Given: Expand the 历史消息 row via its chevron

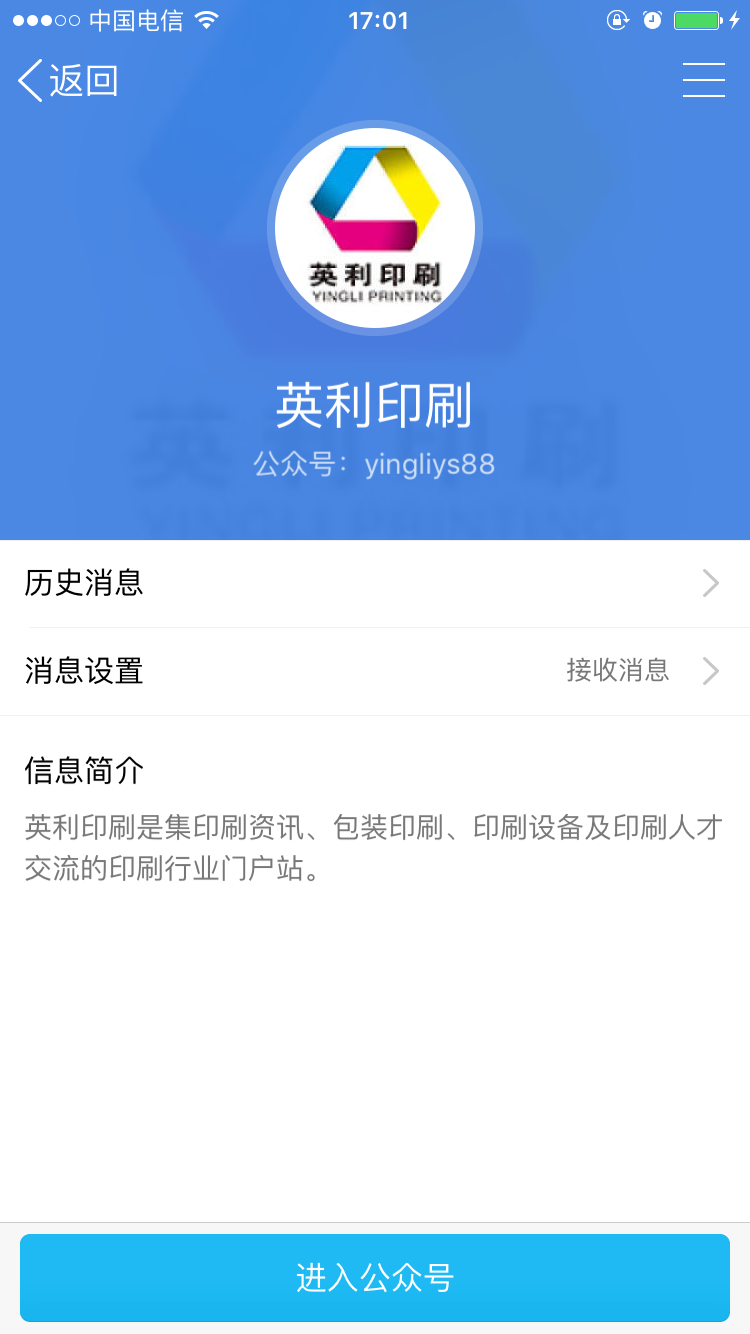Looking at the screenshot, I should [x=710, y=583].
